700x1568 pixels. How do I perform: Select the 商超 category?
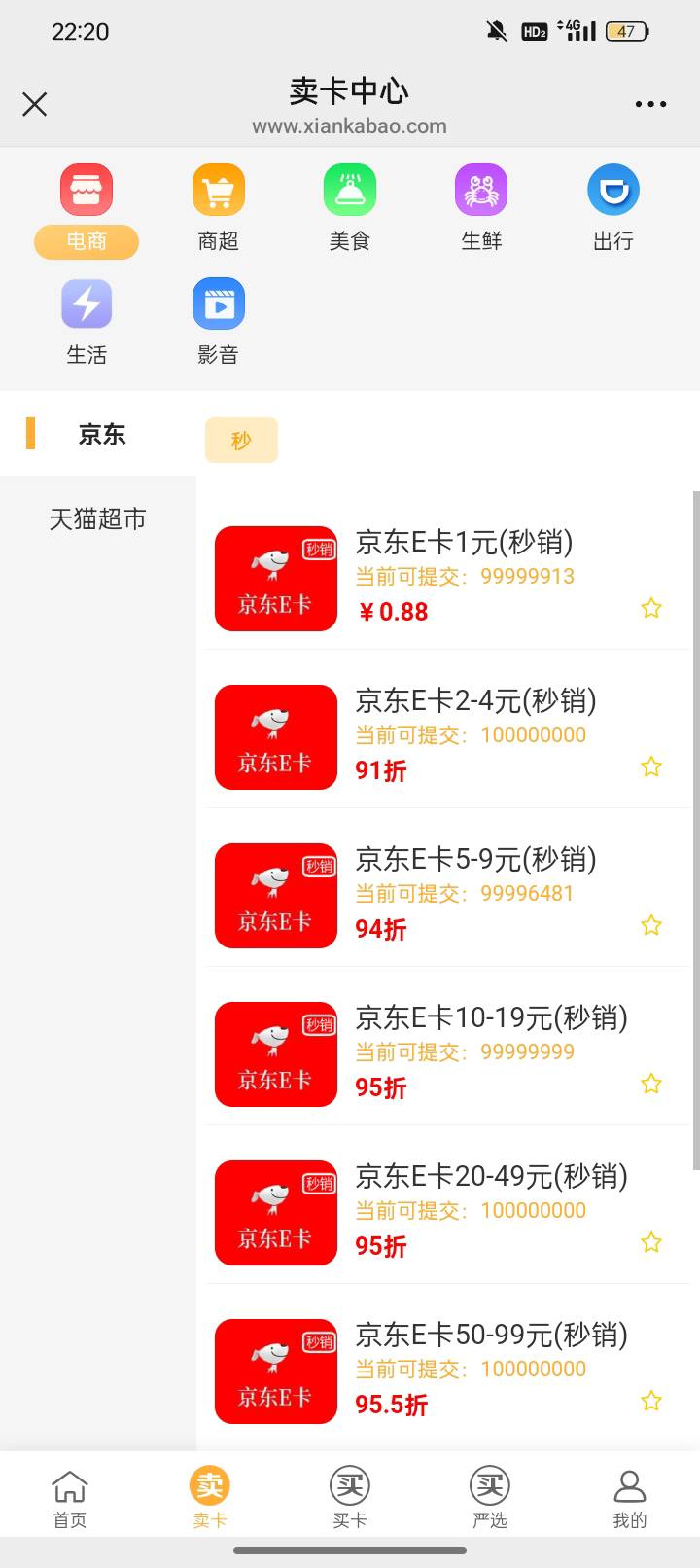tap(218, 208)
